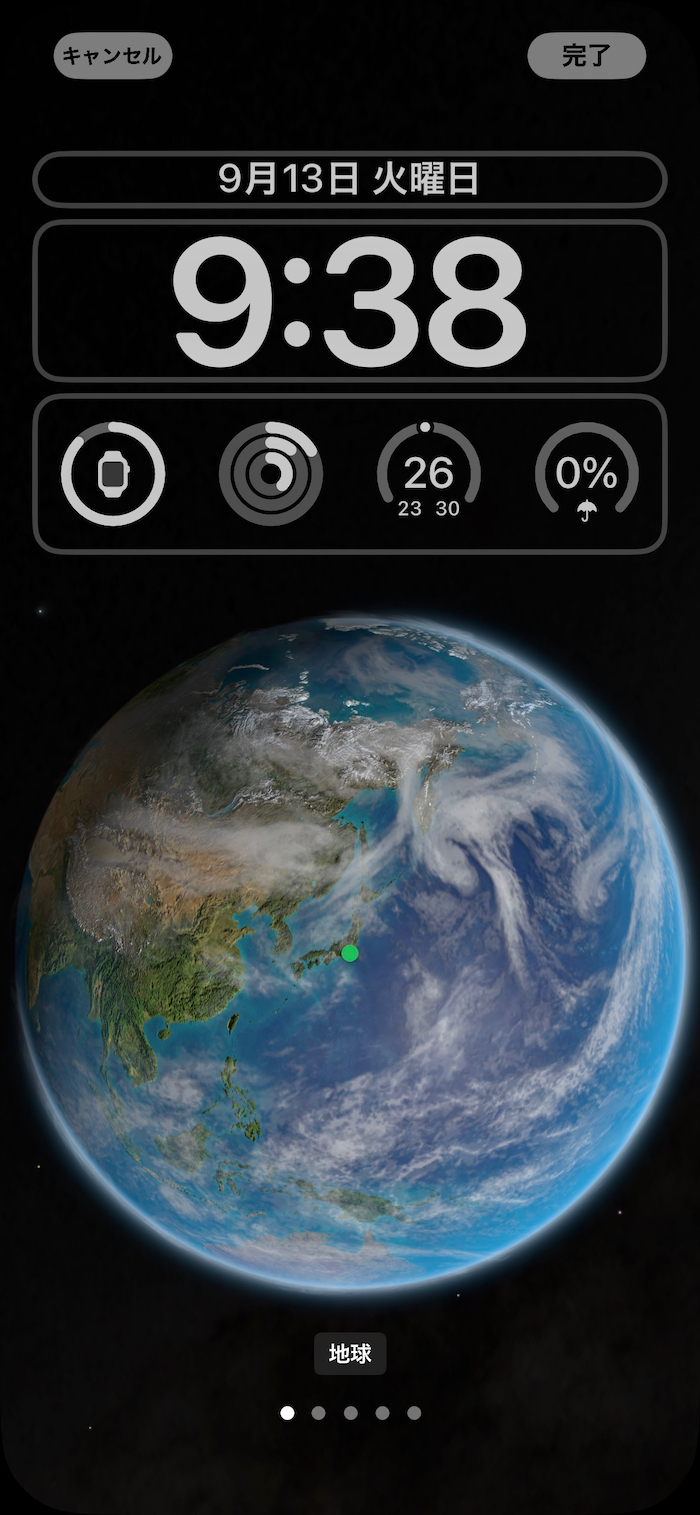Select the temperature 26 weather widget
This screenshot has width=700, height=1515.
click(429, 473)
